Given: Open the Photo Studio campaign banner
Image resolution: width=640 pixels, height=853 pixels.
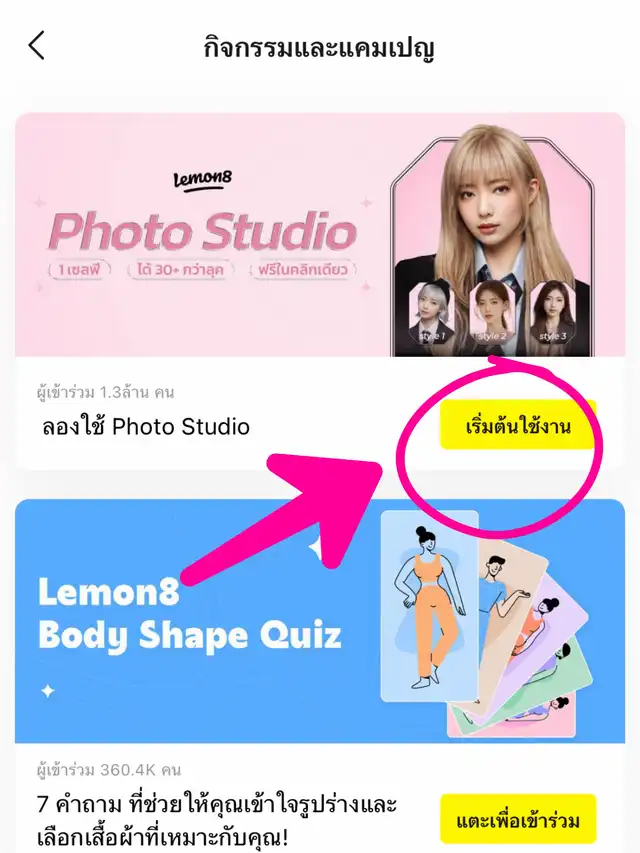Looking at the screenshot, I should (320, 235).
